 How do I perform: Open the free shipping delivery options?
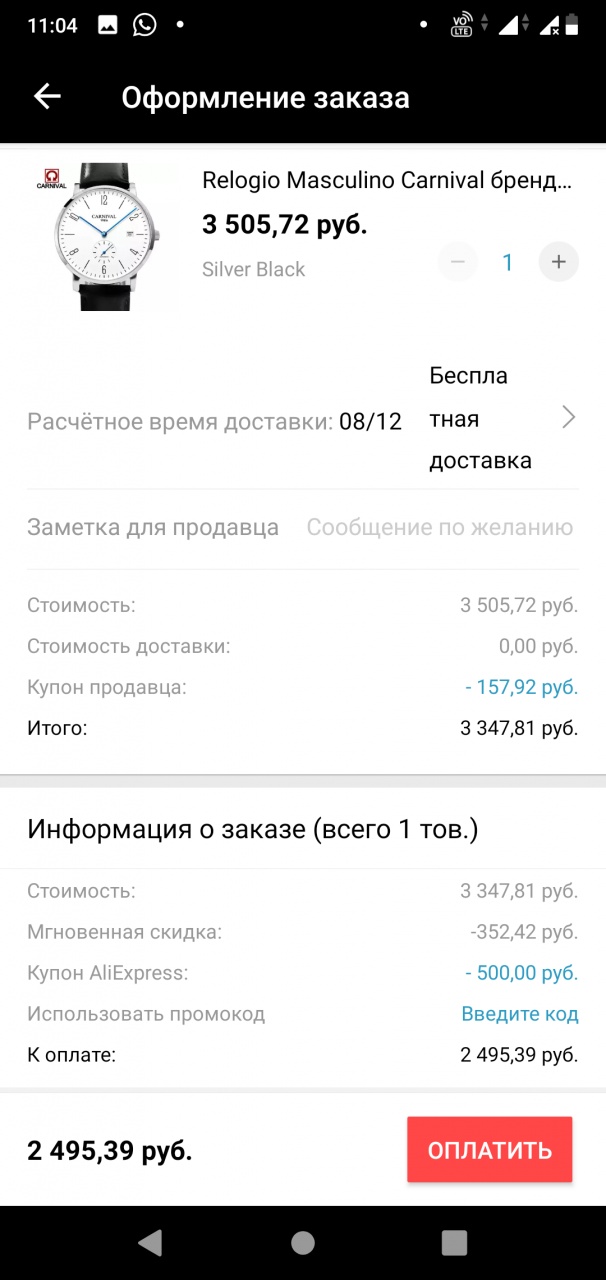click(500, 418)
